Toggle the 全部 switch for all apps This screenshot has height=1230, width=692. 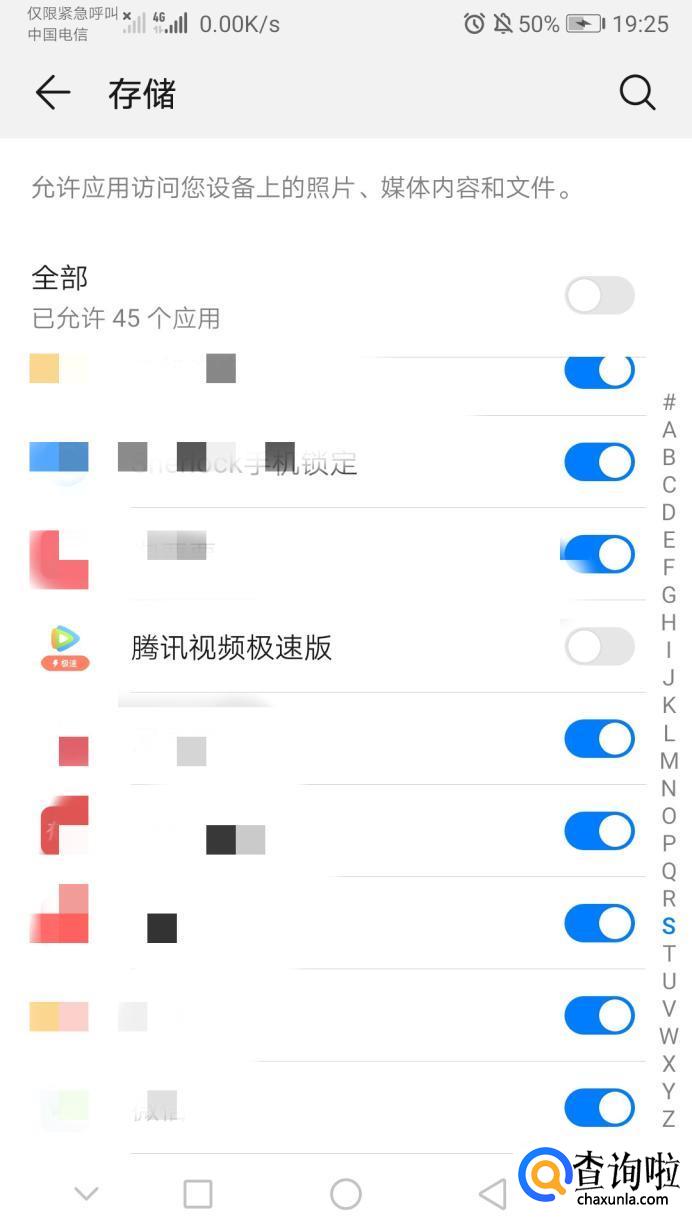pos(599,296)
